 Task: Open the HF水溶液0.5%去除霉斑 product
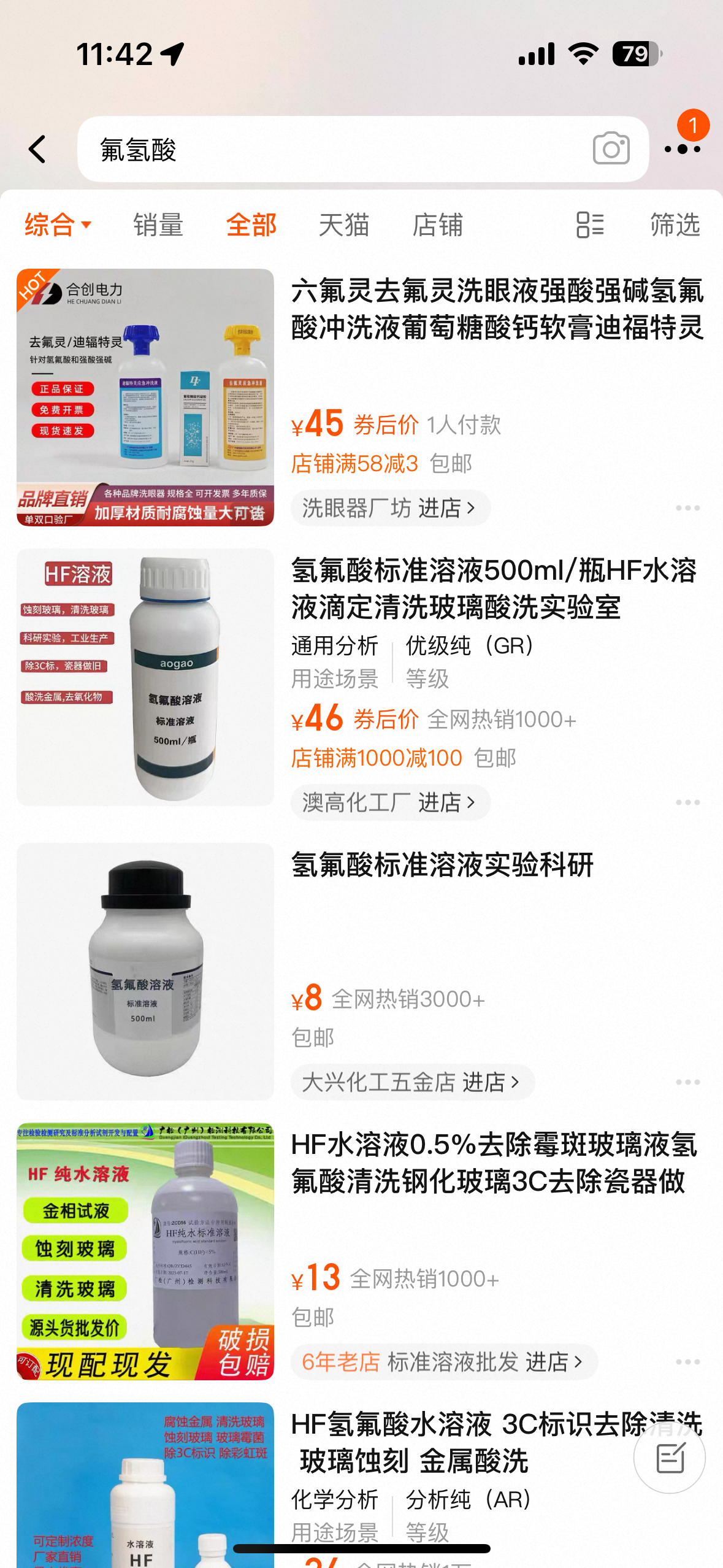(x=494, y=1163)
